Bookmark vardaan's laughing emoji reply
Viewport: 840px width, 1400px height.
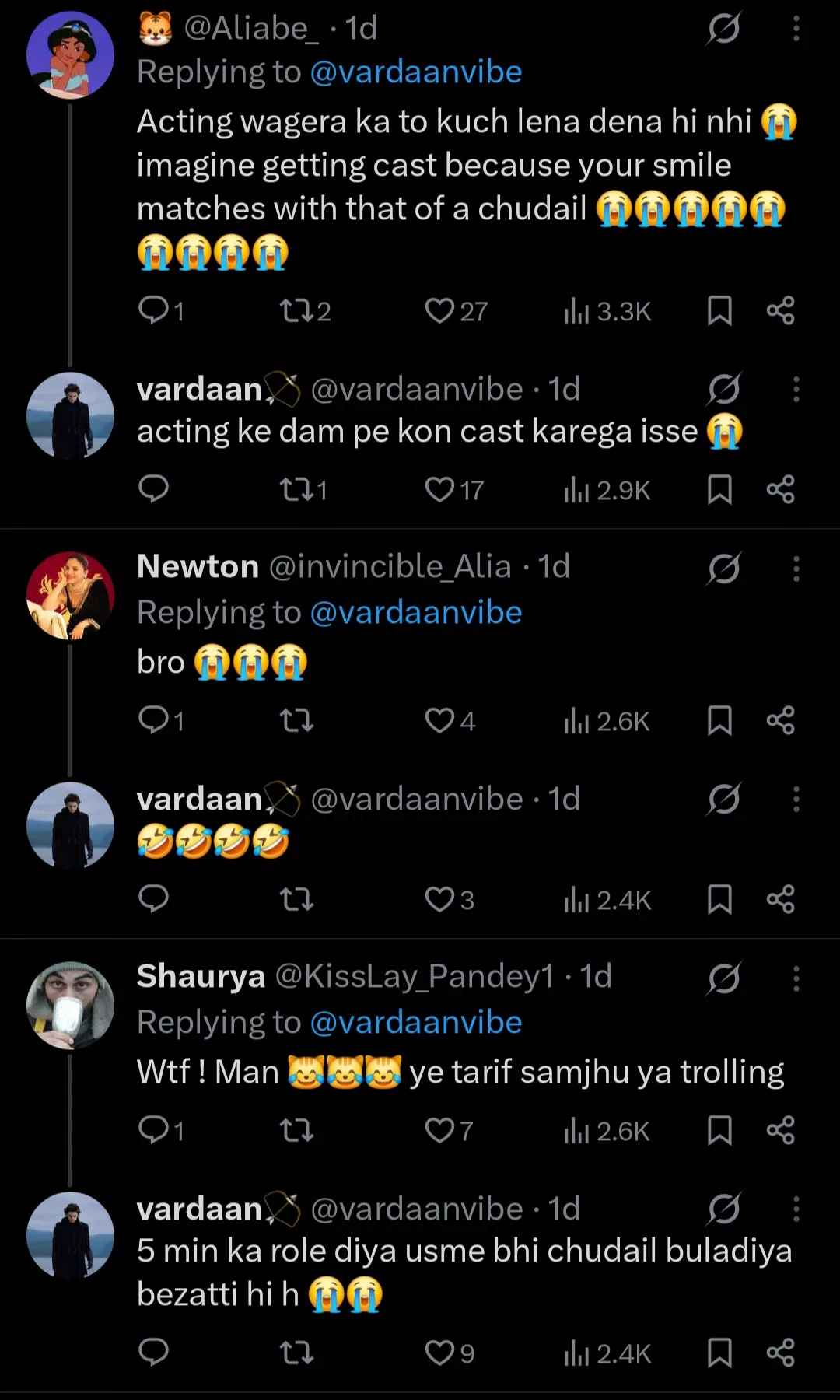click(x=719, y=900)
